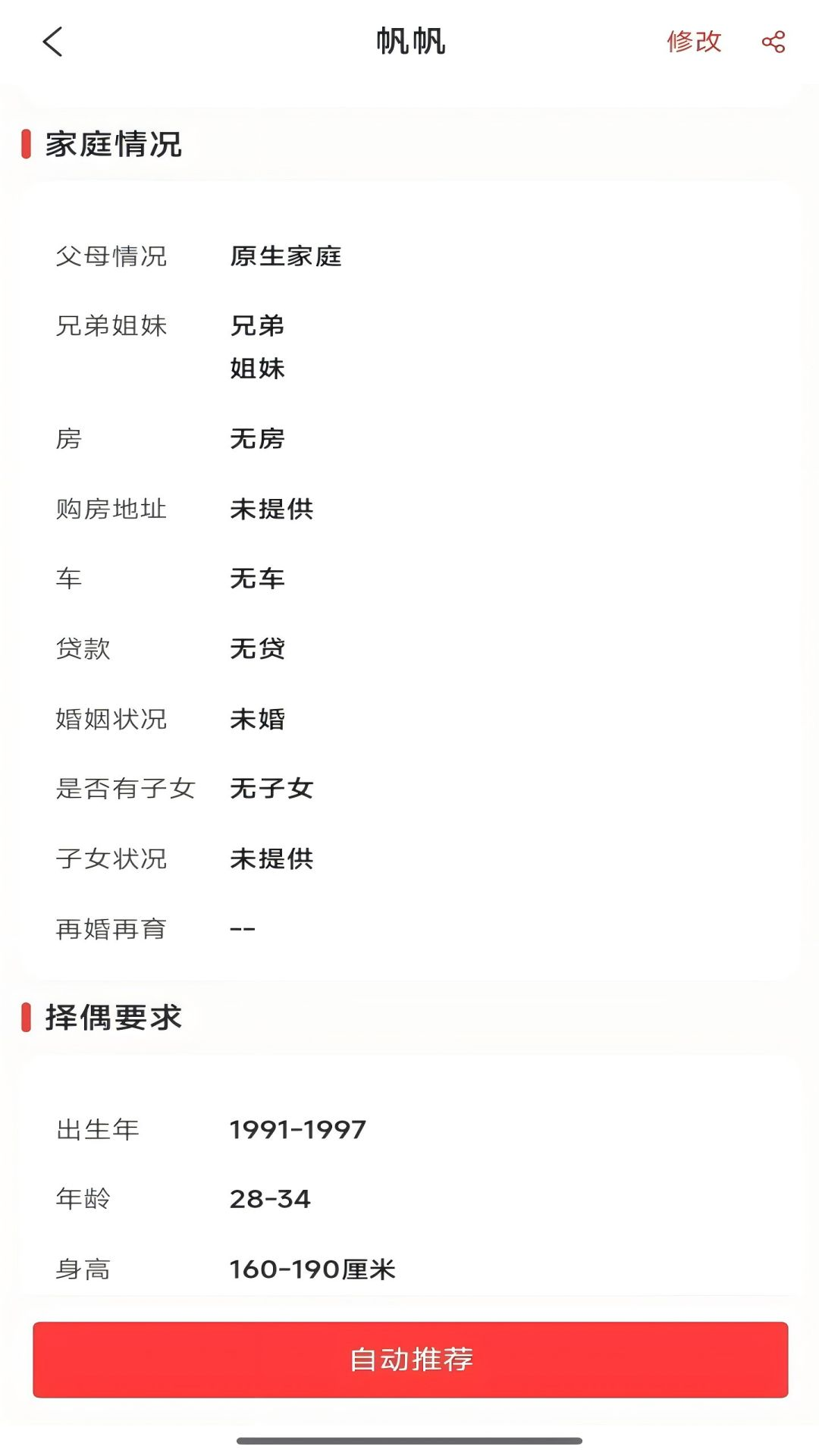Screen dimensions: 819x1456
Task: Tap the 再婚再育 row showing dashes
Action: (x=190, y=927)
